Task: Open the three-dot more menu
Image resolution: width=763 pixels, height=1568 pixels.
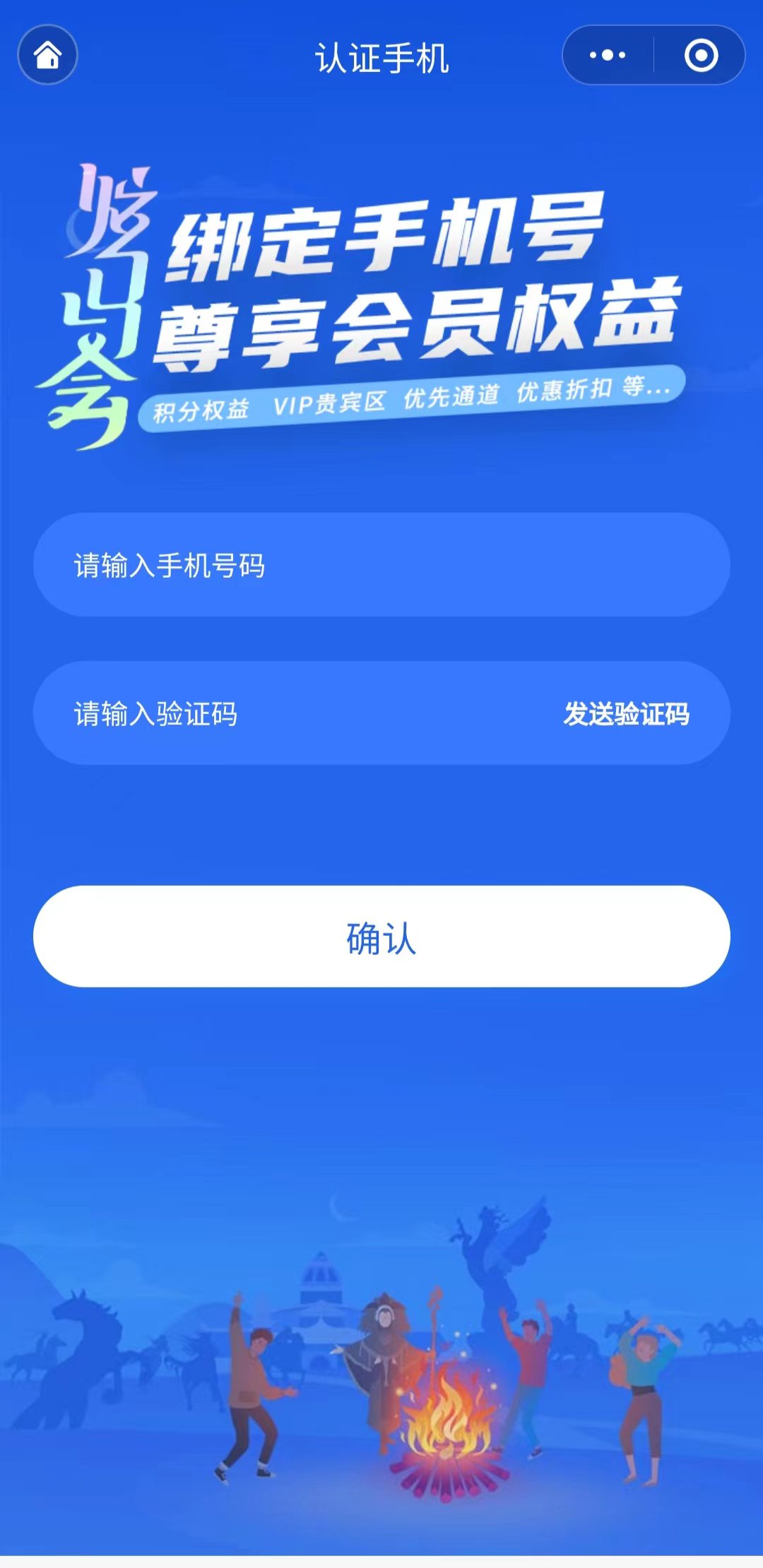Action: (x=608, y=55)
